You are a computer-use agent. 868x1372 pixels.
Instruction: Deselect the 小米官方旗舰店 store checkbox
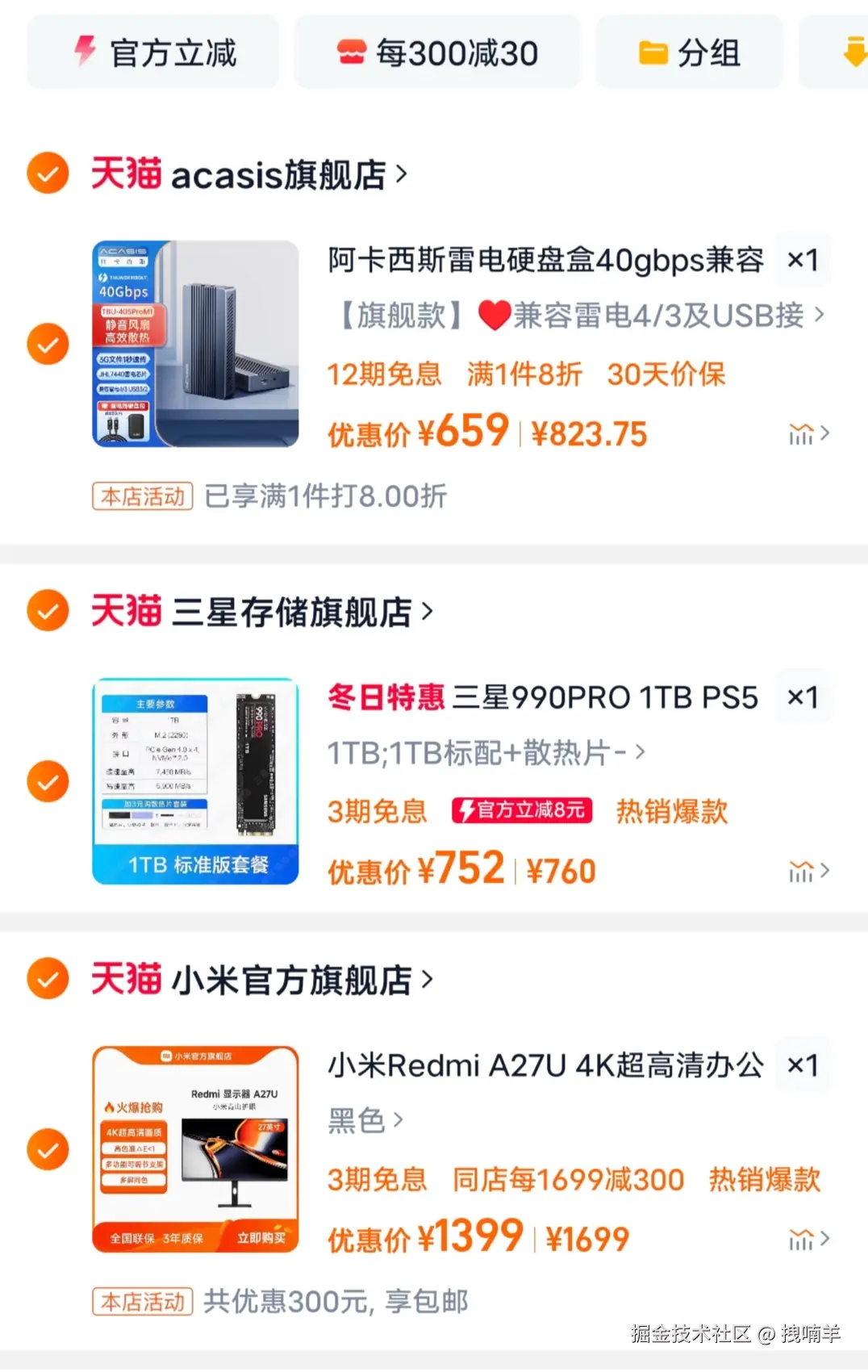pyautogui.click(x=47, y=978)
